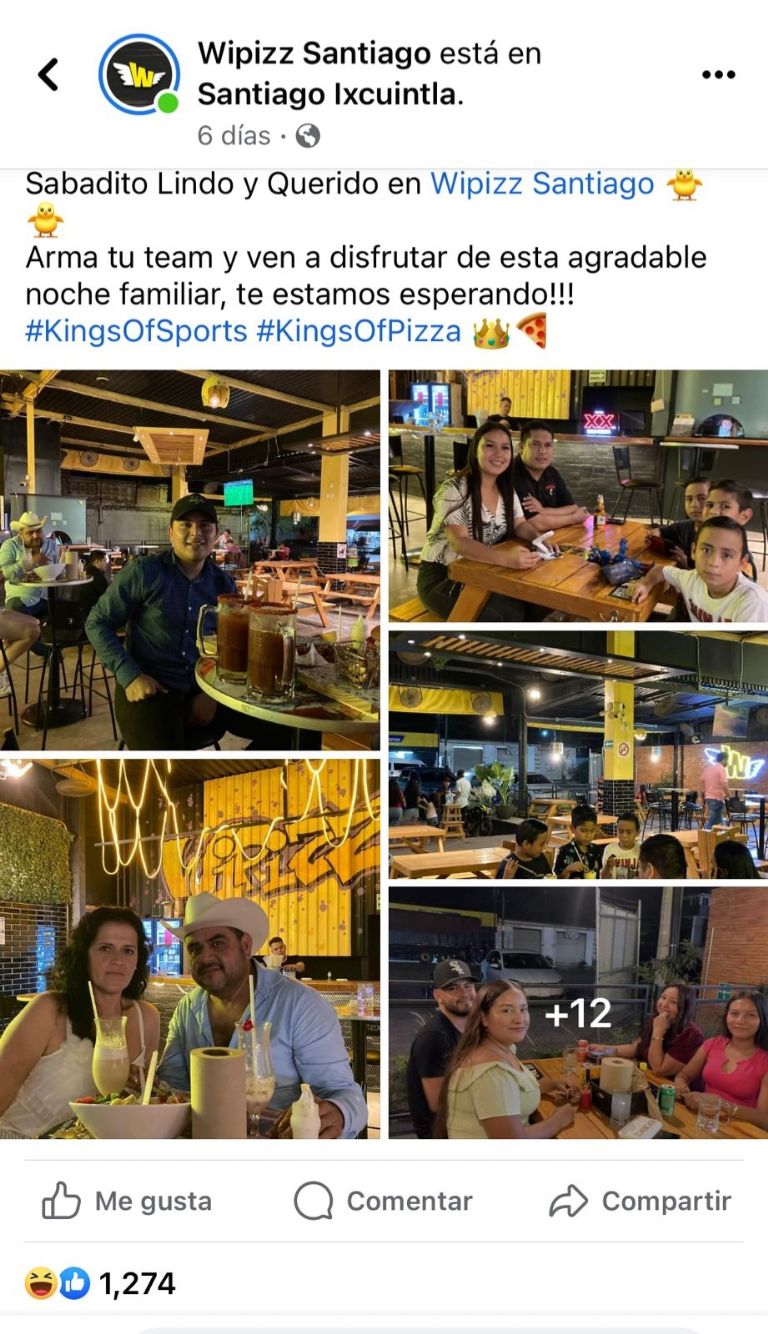
Task: Open the three-dot post options menu
Action: [718, 75]
